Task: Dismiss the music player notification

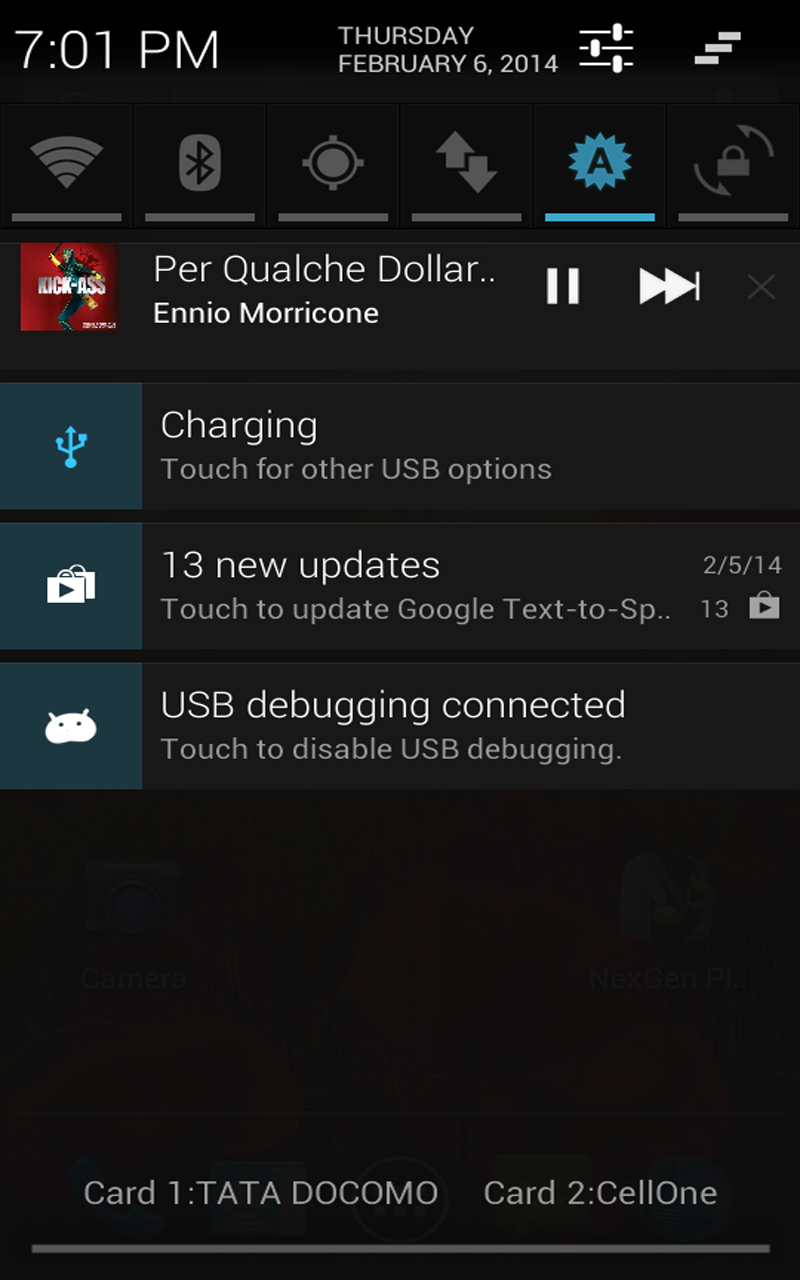Action: [x=761, y=287]
